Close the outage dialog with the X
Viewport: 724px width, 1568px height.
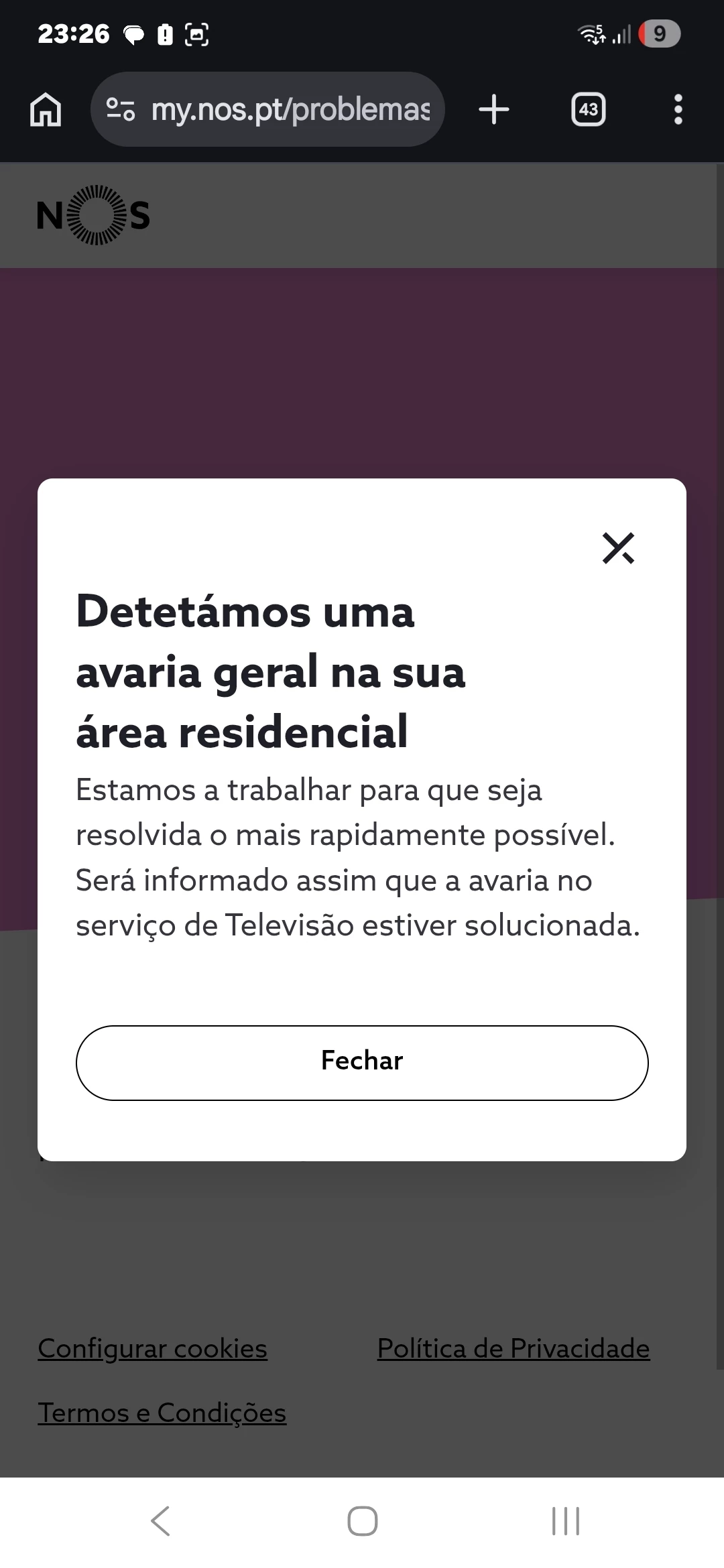pyautogui.click(x=617, y=548)
